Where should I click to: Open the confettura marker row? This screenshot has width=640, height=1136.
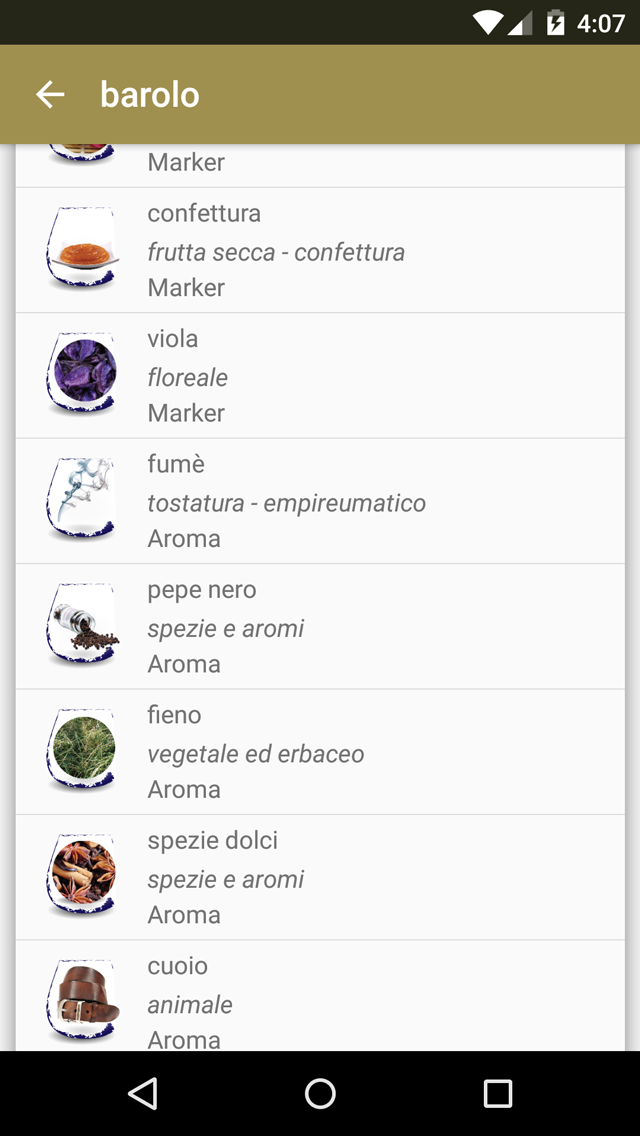[320, 251]
